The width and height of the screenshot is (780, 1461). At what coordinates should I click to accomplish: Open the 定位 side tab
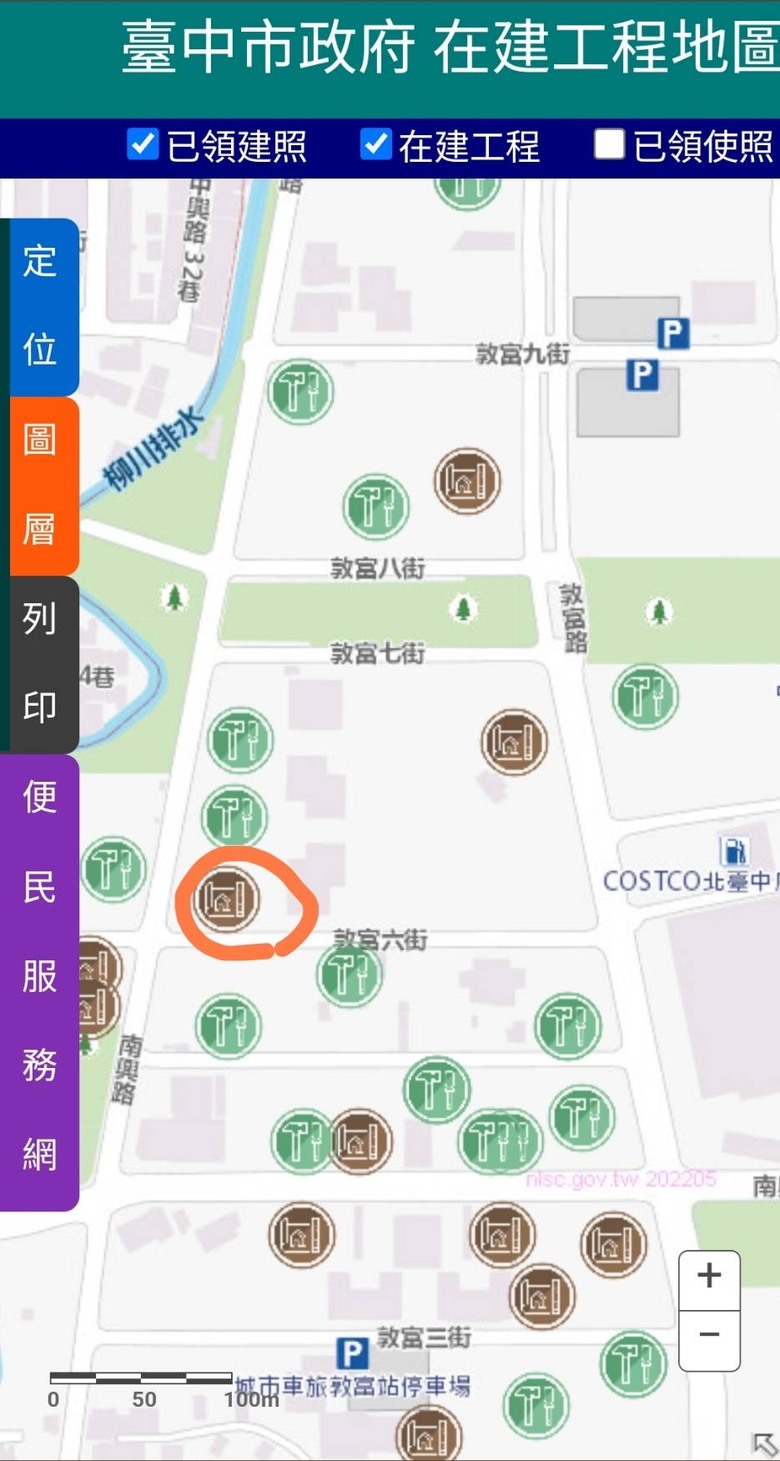40,306
